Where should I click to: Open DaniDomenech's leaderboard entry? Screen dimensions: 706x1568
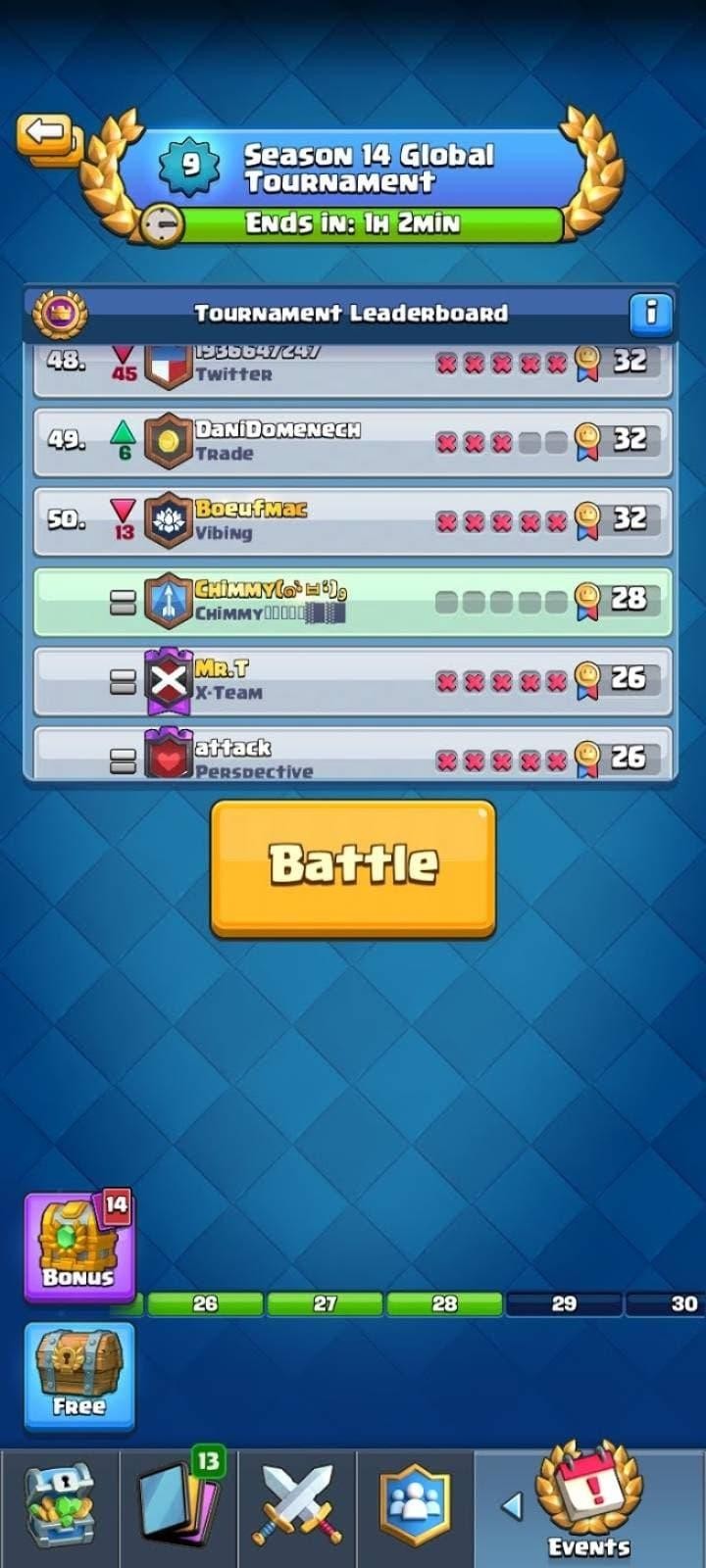click(353, 442)
